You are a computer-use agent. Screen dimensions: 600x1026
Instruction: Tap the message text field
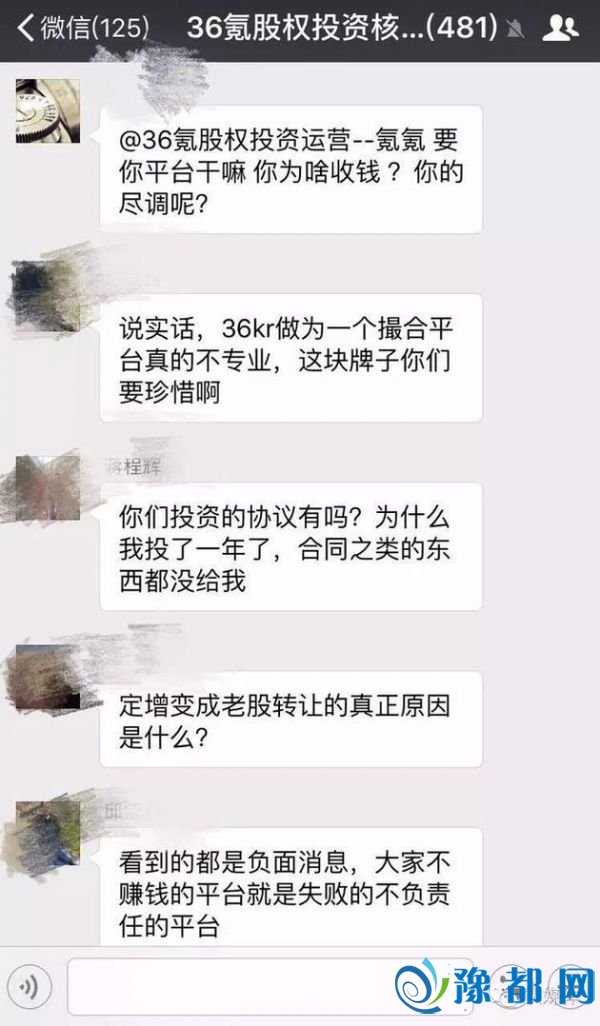(x=230, y=987)
